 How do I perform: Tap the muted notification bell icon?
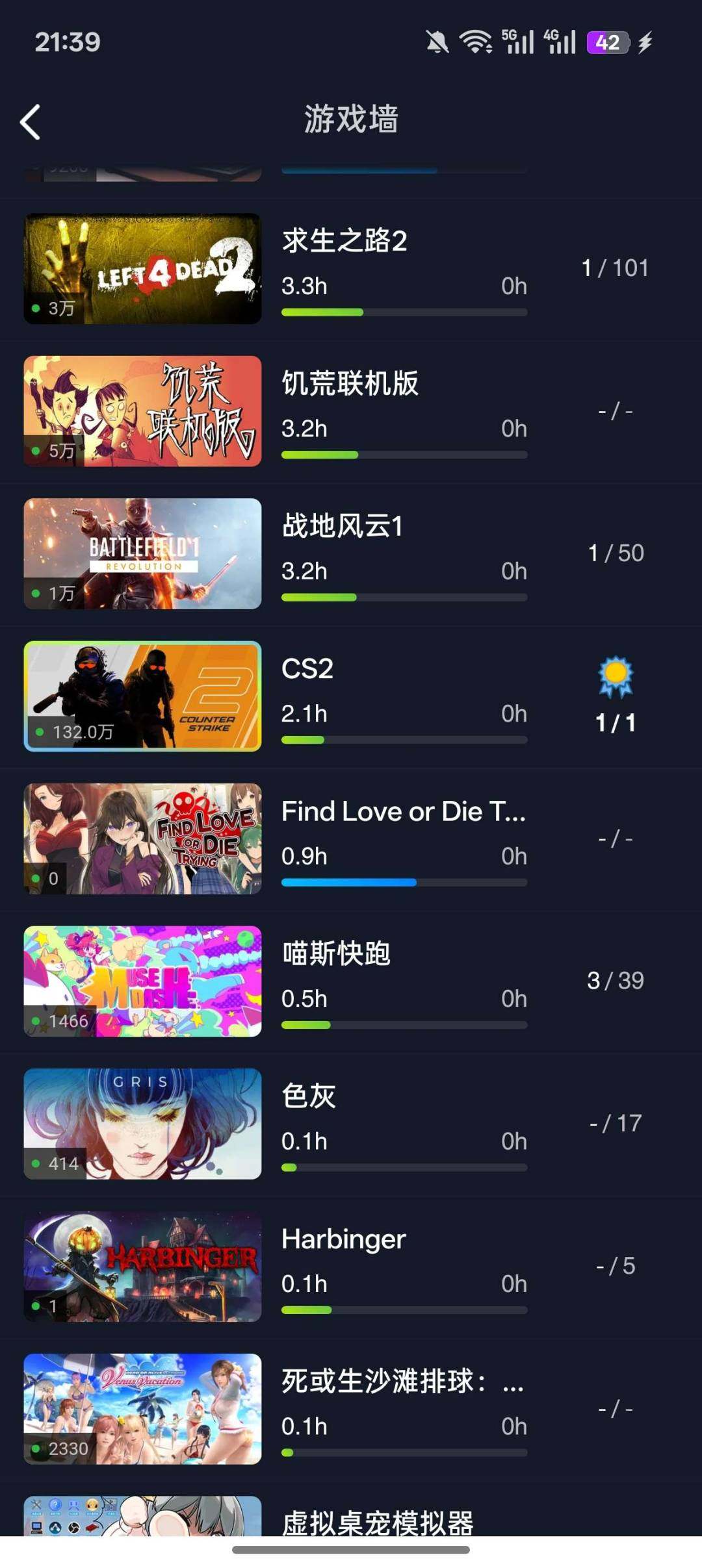pyautogui.click(x=437, y=41)
